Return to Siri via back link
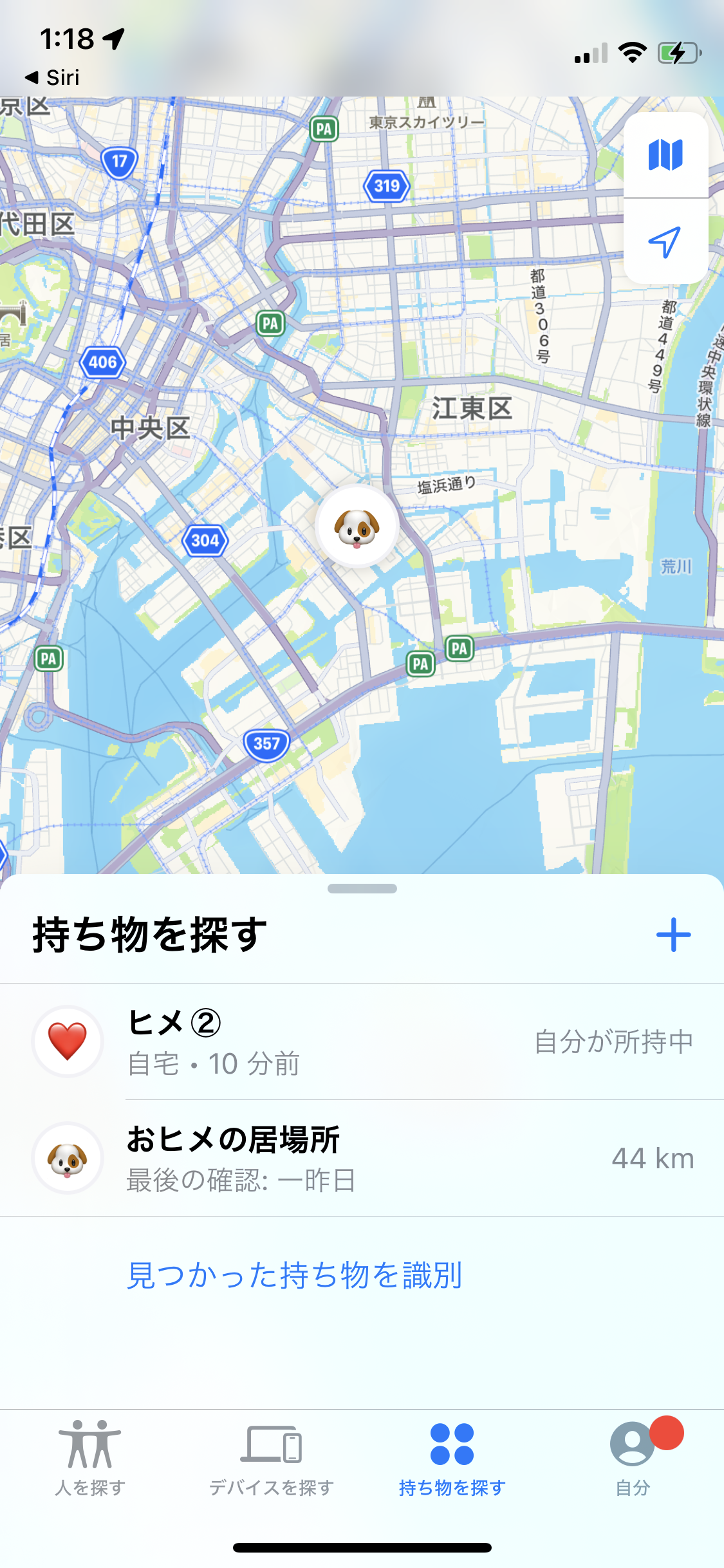This screenshot has height=1568, width=724. (x=53, y=78)
